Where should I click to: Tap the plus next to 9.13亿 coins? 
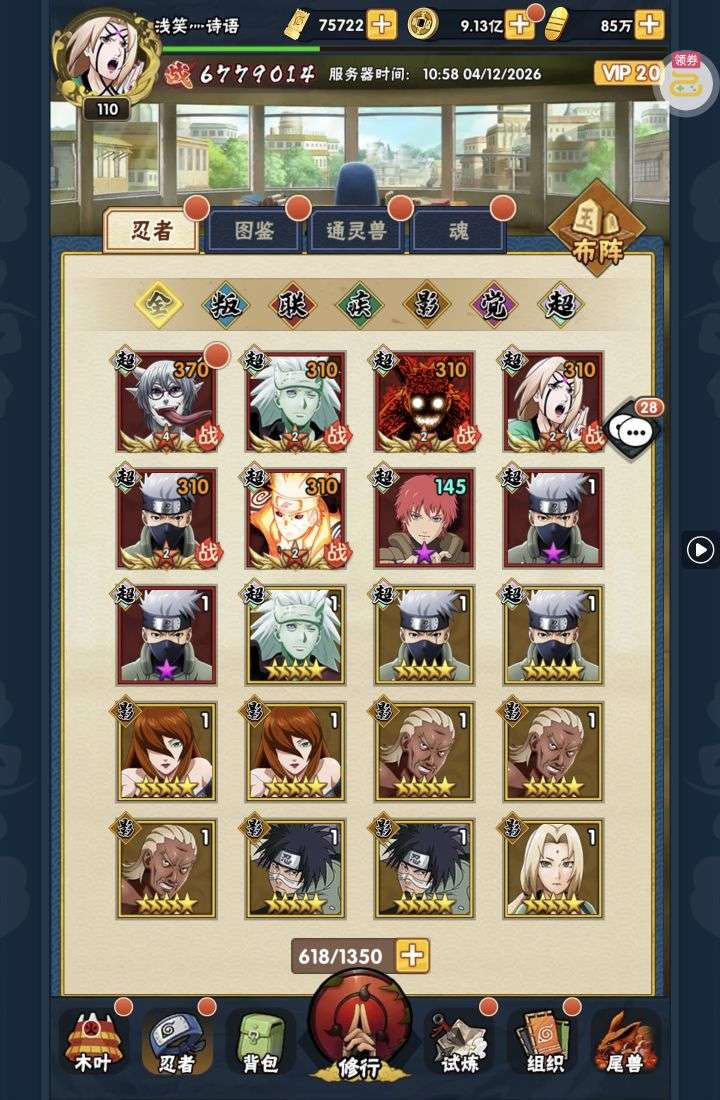click(x=519, y=24)
